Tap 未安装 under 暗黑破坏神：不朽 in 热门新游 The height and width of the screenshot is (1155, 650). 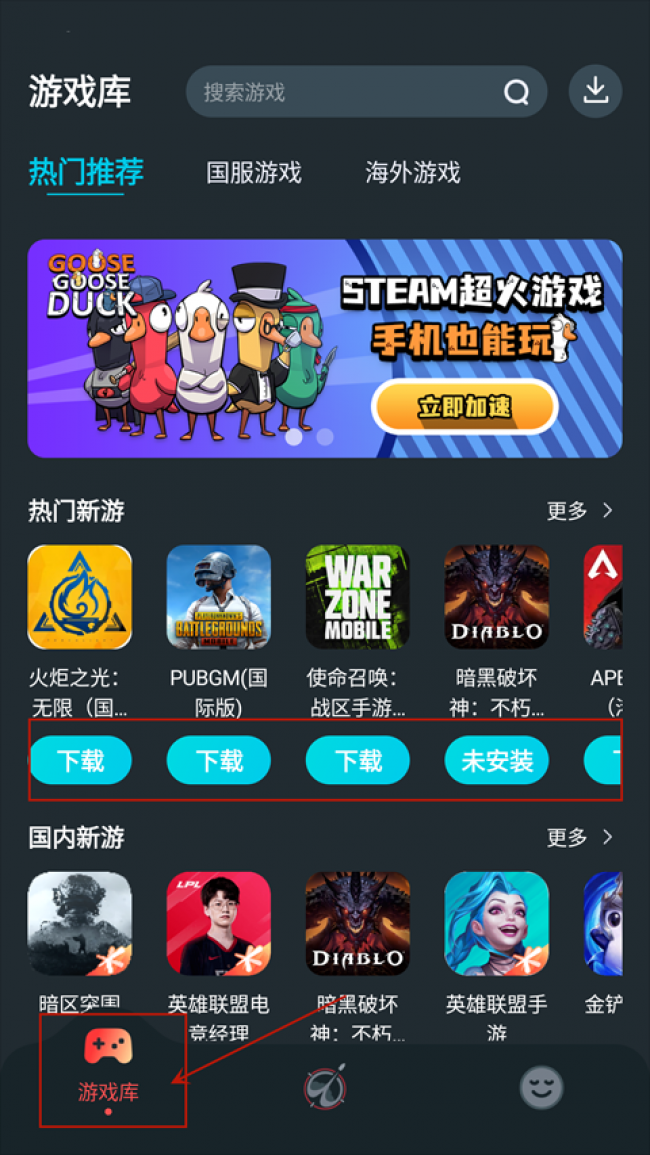point(497,761)
